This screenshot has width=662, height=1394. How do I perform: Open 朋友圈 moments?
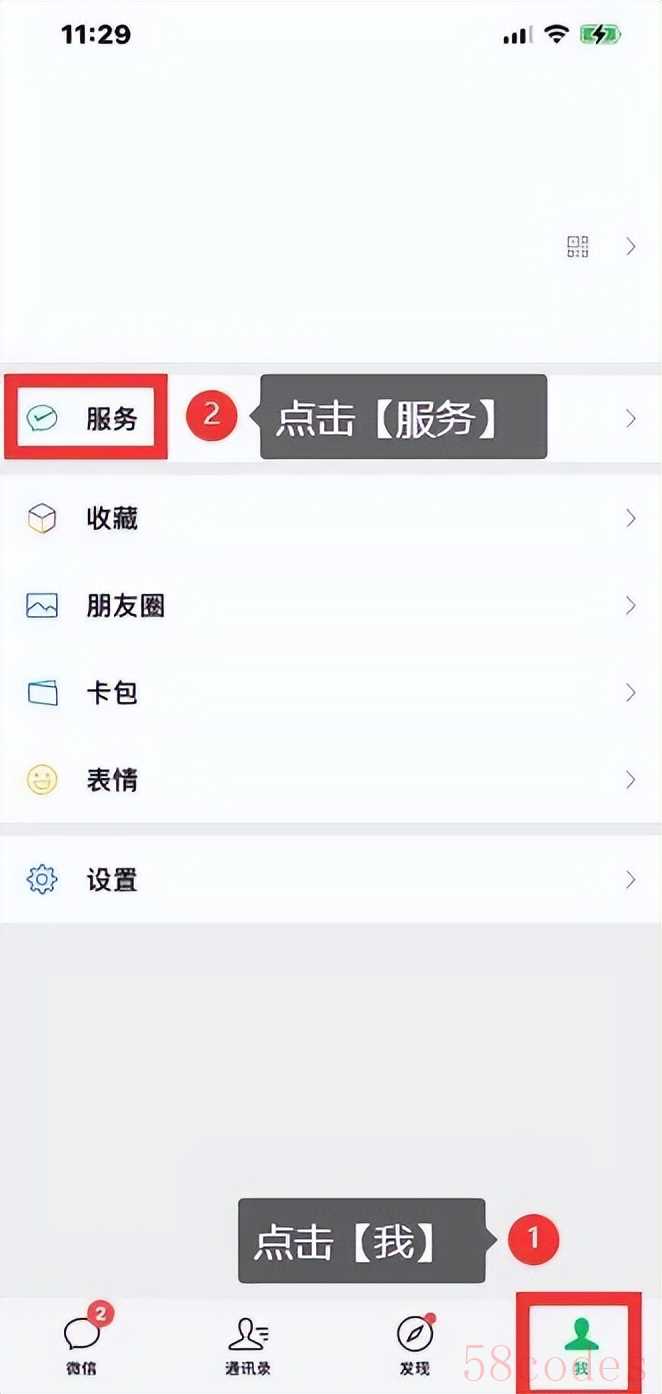(331, 605)
